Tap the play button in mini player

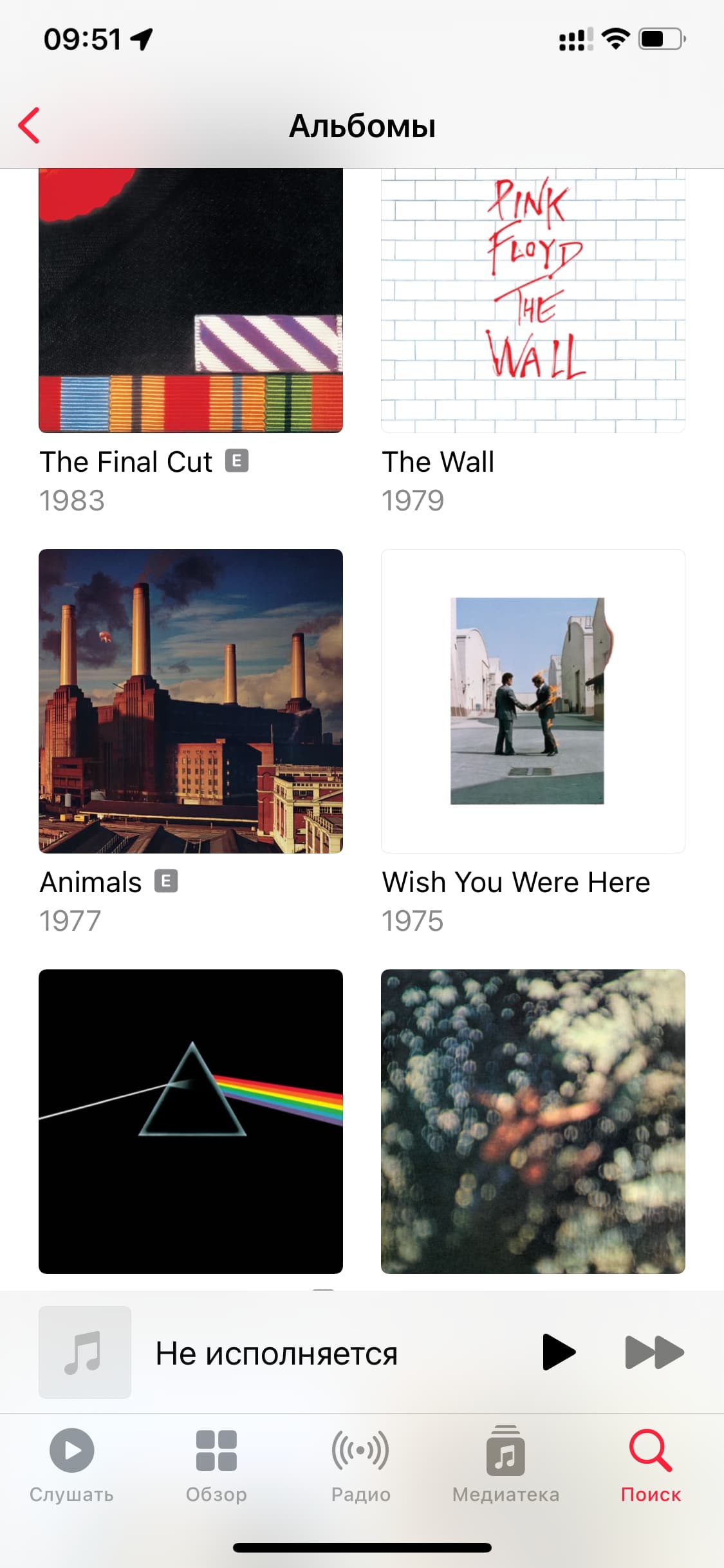[559, 1352]
